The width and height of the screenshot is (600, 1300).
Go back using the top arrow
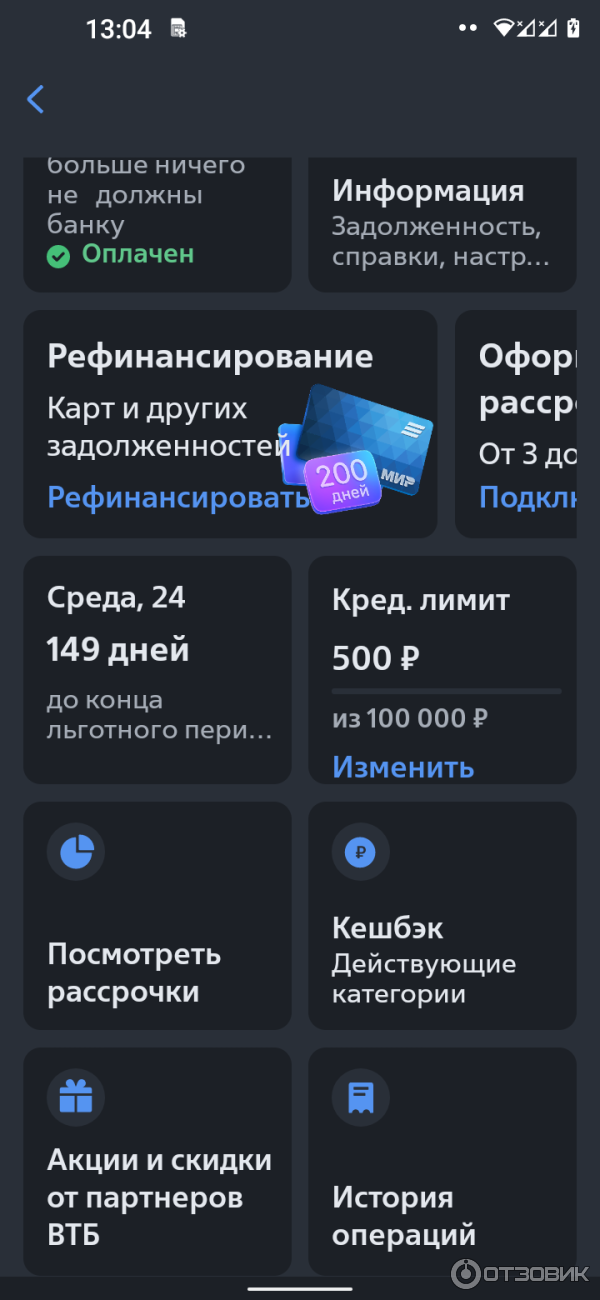click(x=36, y=99)
